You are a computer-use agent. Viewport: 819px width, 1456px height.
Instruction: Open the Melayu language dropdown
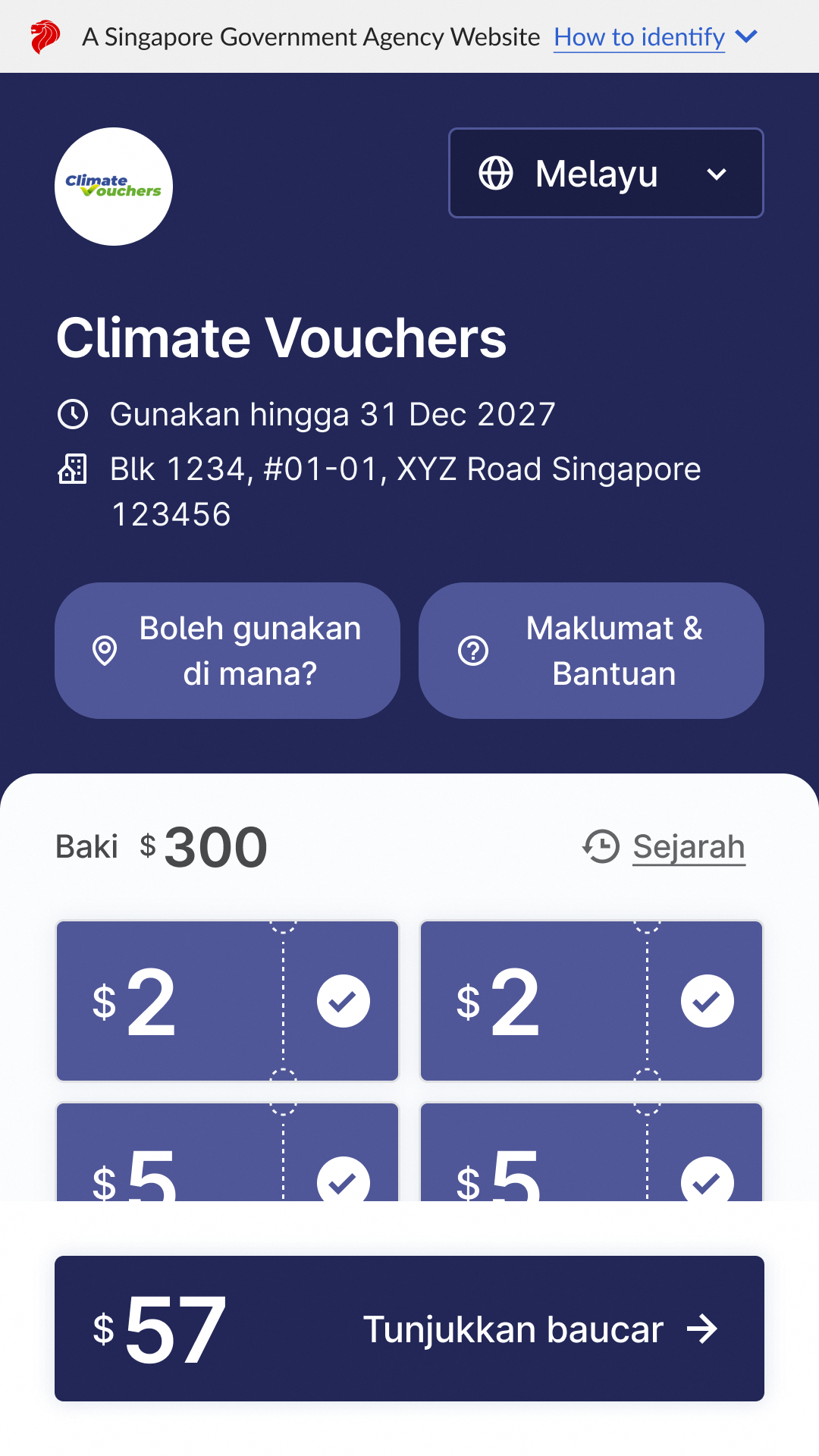[x=606, y=173]
